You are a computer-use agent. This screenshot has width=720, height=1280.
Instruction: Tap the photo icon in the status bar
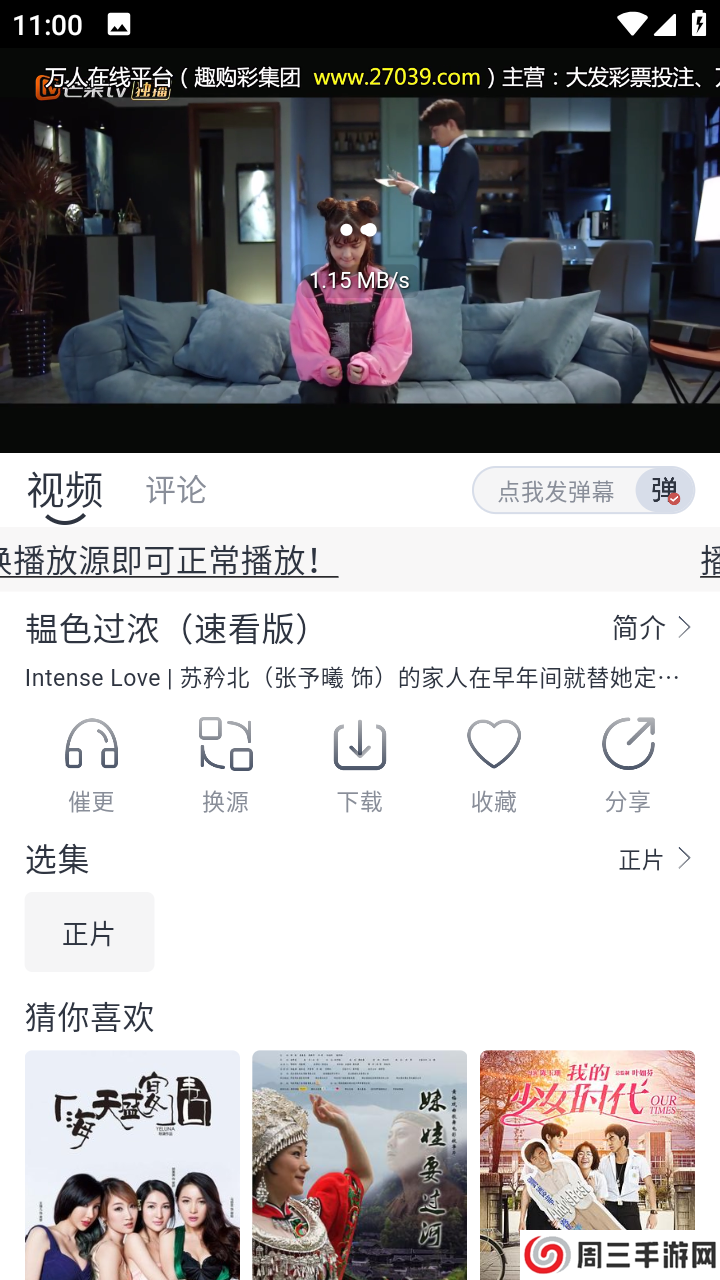click(x=120, y=22)
